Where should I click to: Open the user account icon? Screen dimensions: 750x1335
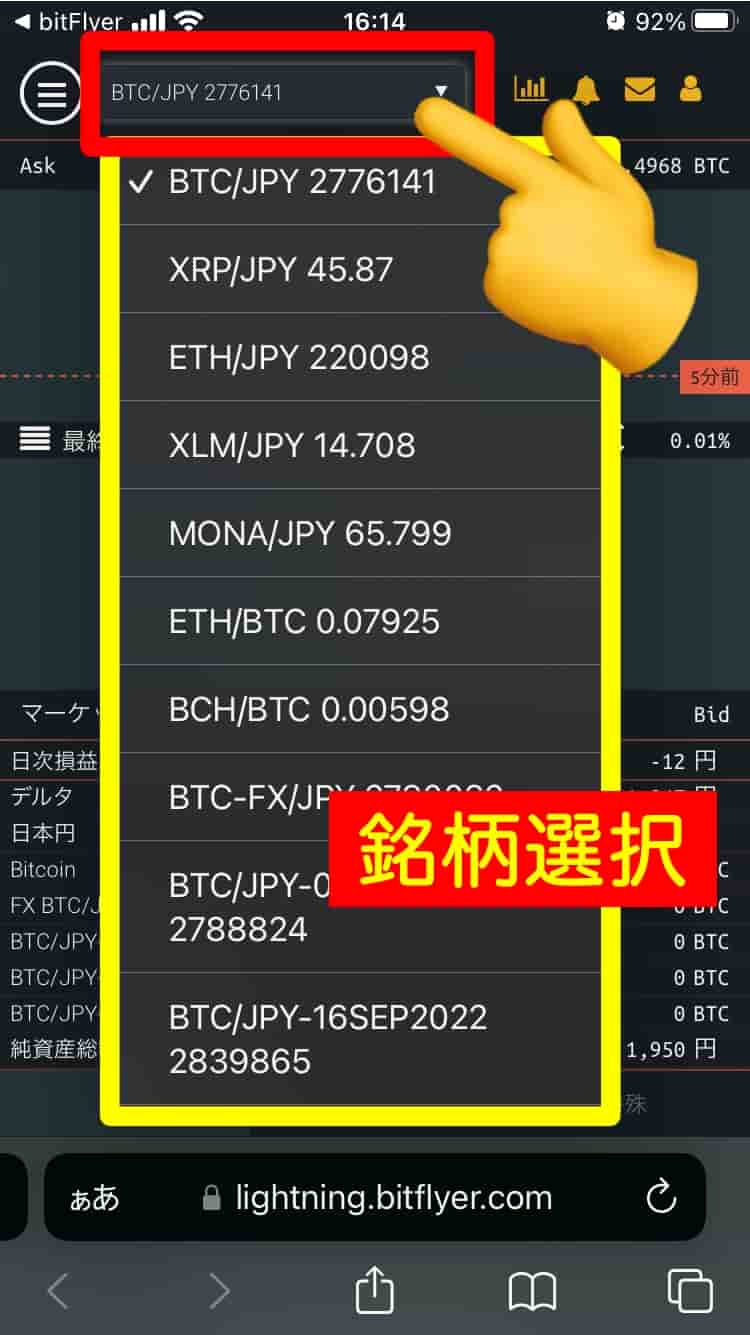[691, 90]
